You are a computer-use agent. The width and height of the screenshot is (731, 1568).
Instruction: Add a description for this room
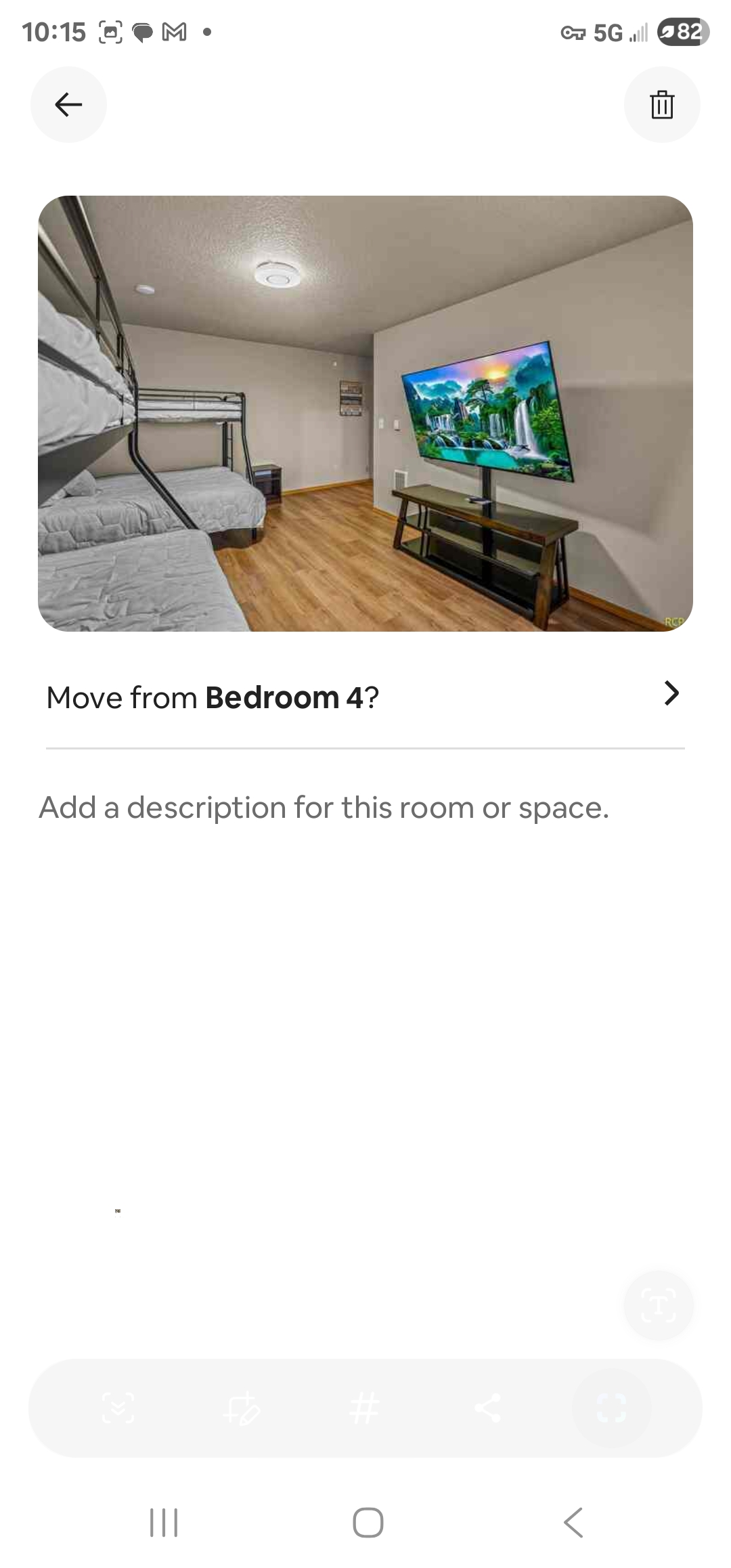click(x=324, y=808)
